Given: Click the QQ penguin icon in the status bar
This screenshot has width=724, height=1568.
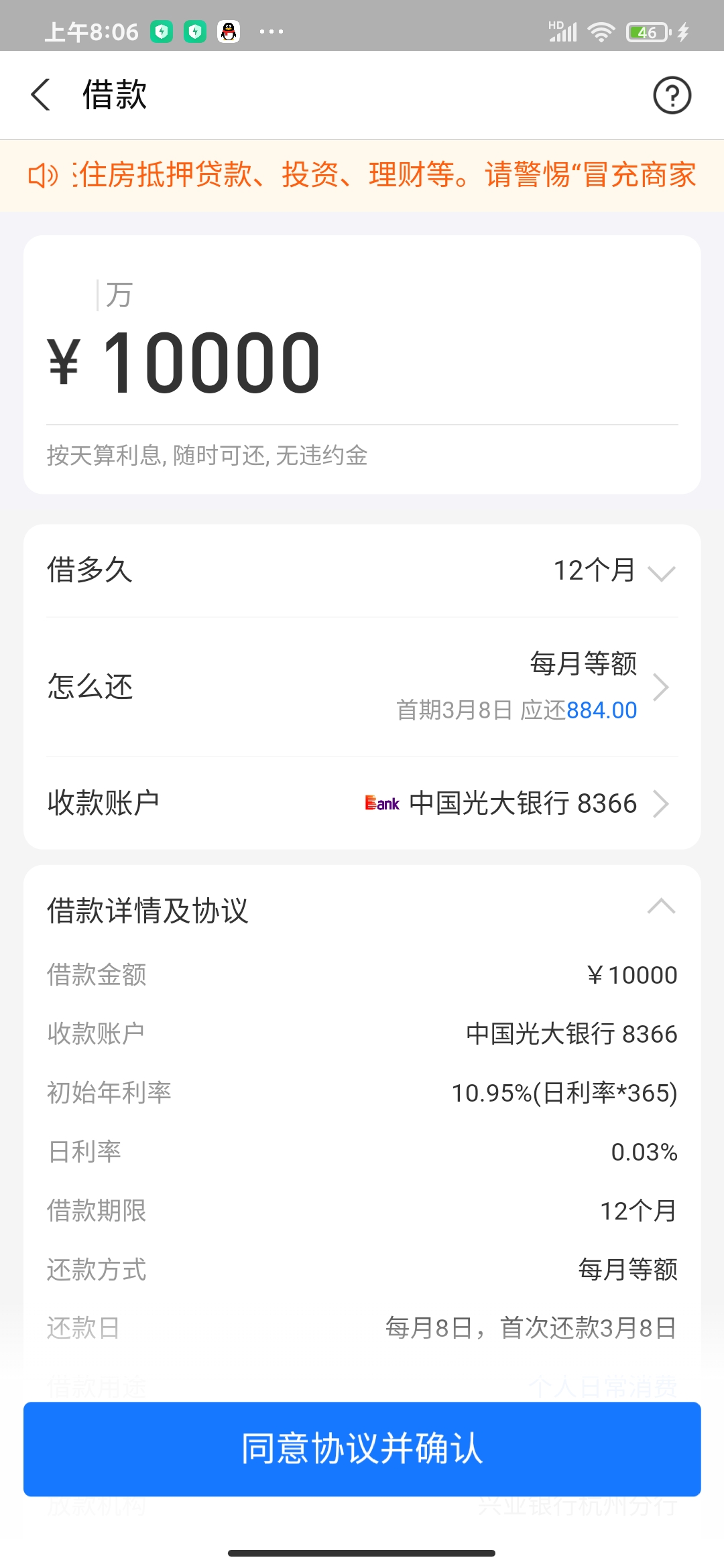Looking at the screenshot, I should click(x=228, y=30).
